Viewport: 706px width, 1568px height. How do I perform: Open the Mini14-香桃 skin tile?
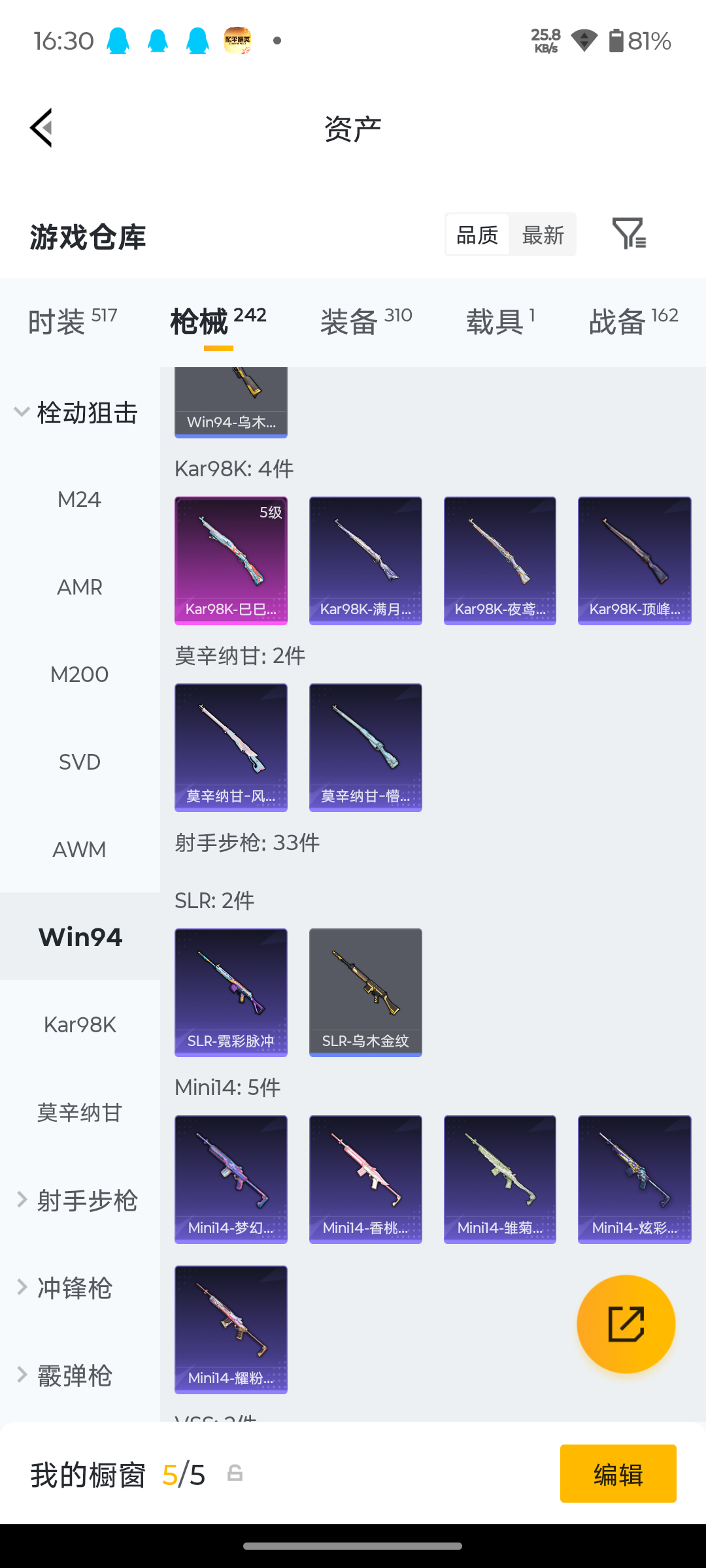tap(365, 1179)
